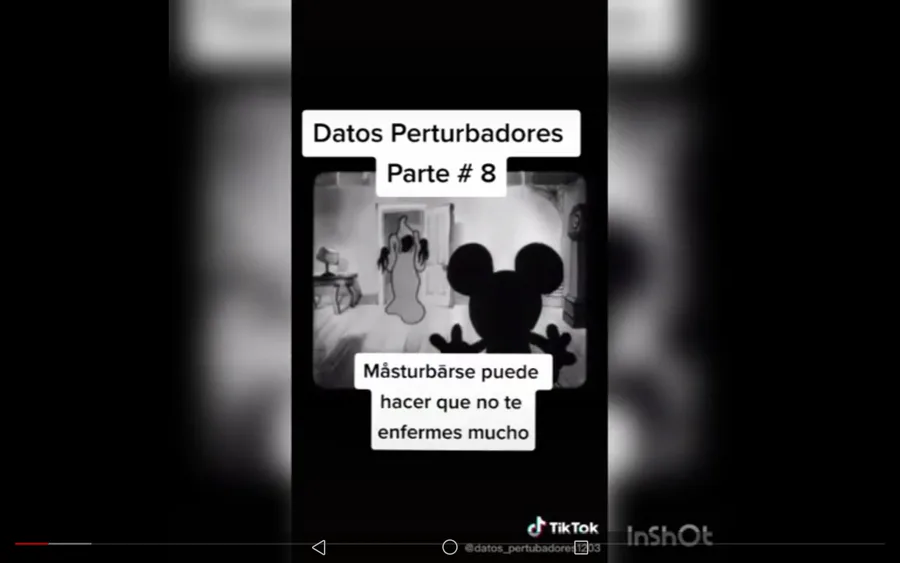Go to home with the circle button

coord(450,547)
